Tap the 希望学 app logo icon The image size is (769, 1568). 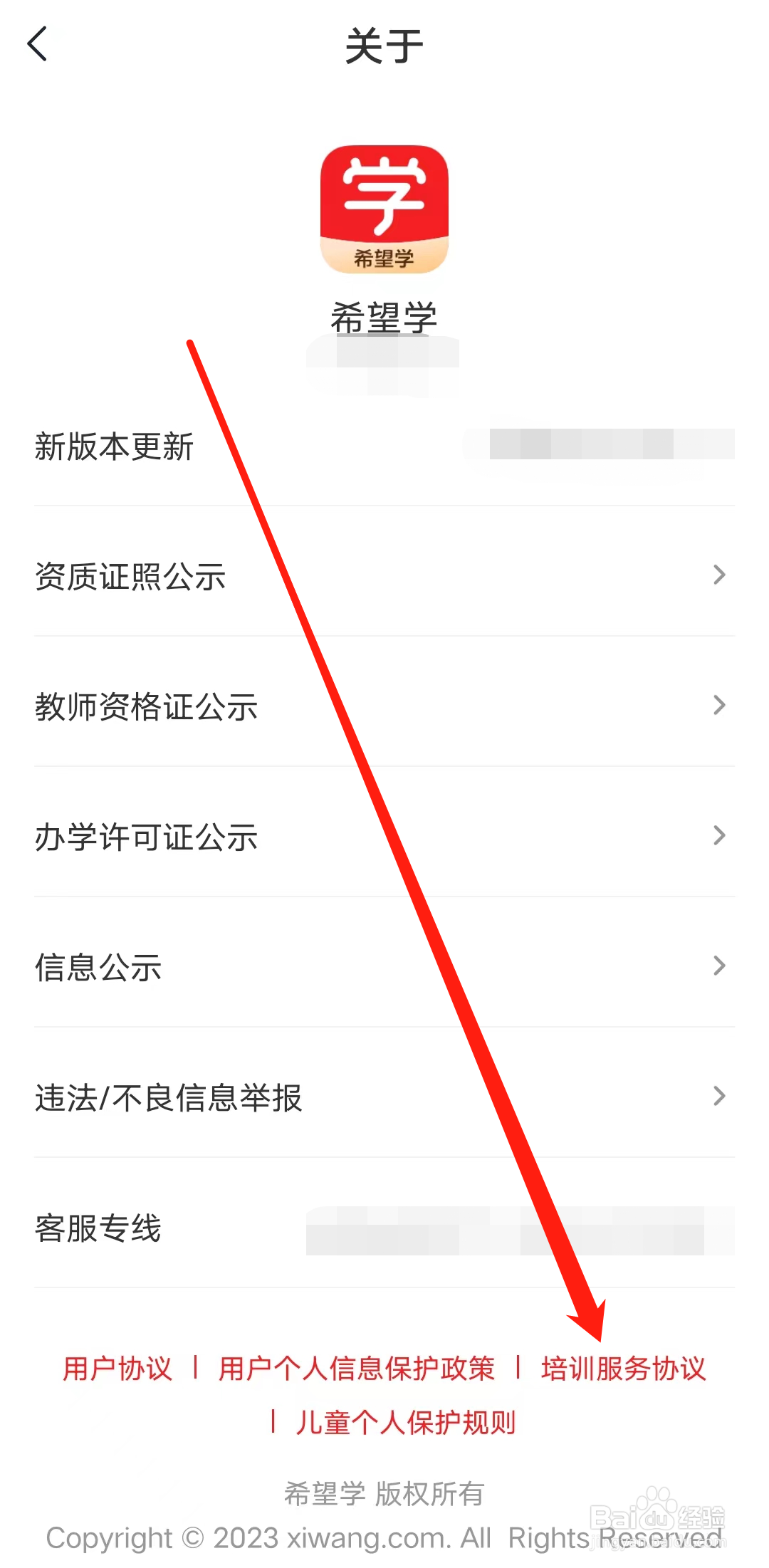point(384,209)
